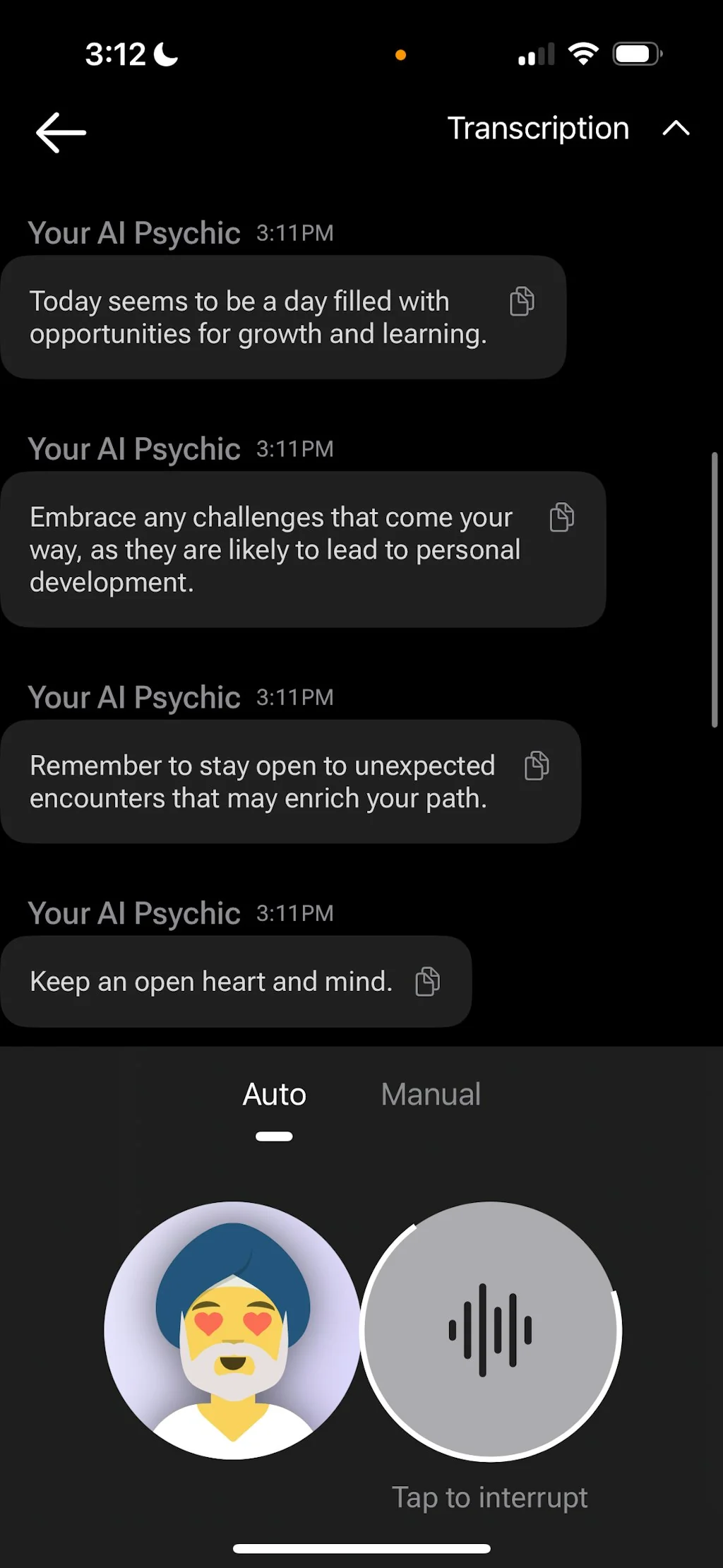Copy the "unexpected encounters" message
Image resolution: width=723 pixels, height=1568 pixels.
pos(537,766)
